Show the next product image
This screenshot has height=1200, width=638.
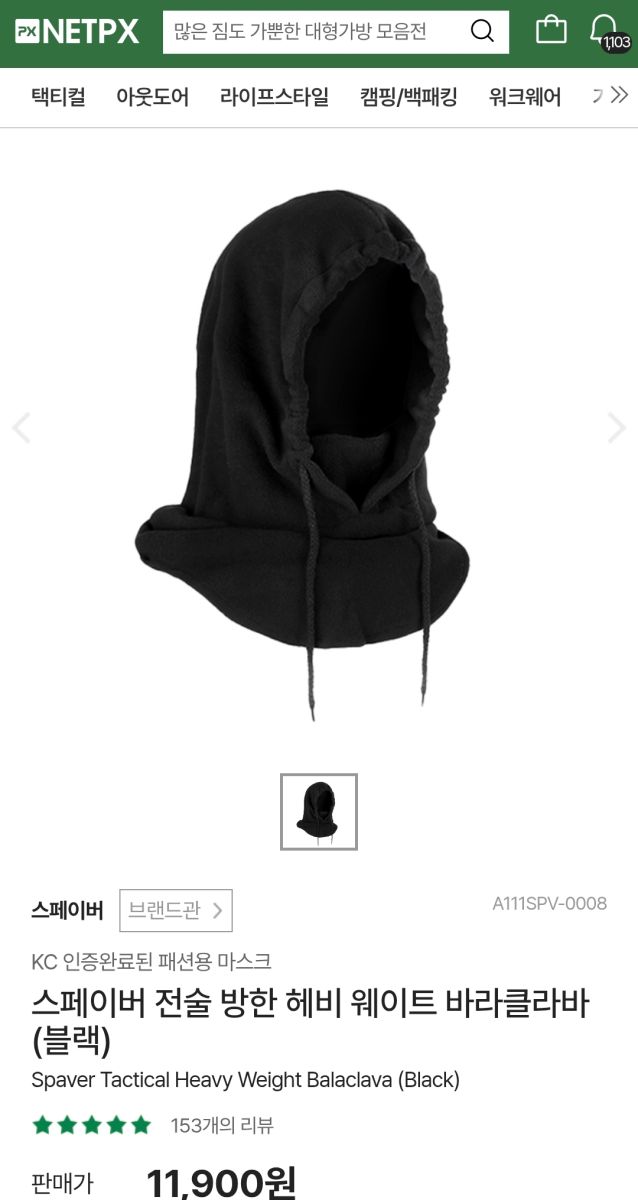coord(616,428)
